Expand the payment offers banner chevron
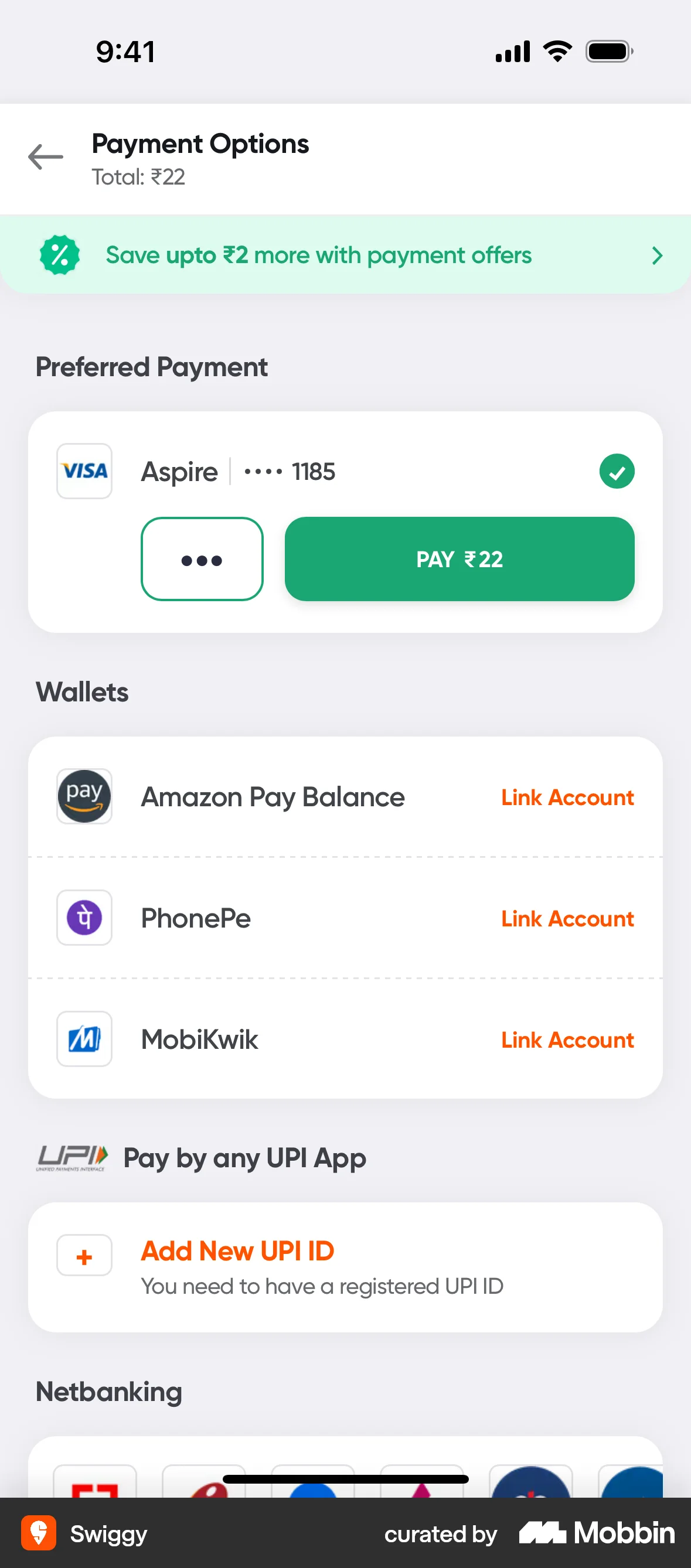Screen dimensions: 691x1568 point(656,255)
